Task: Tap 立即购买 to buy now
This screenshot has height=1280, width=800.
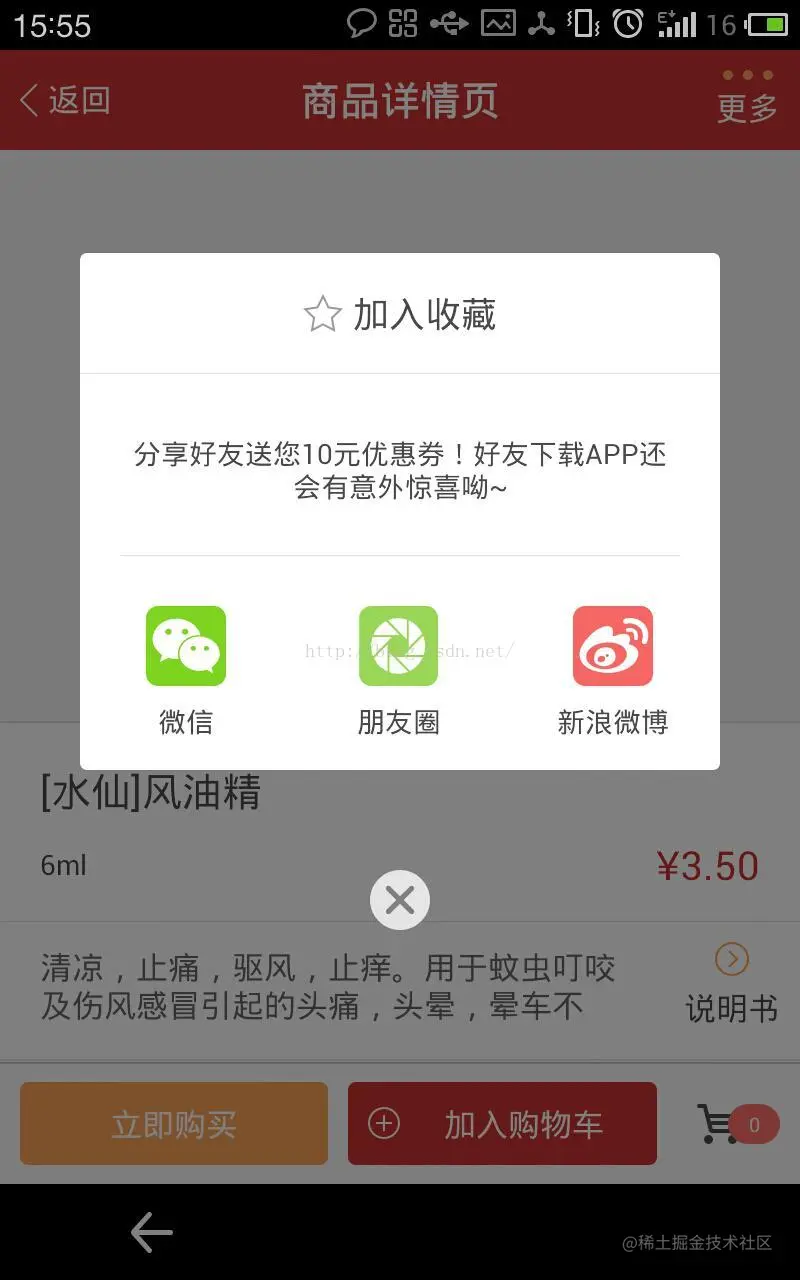Action: (x=174, y=1124)
